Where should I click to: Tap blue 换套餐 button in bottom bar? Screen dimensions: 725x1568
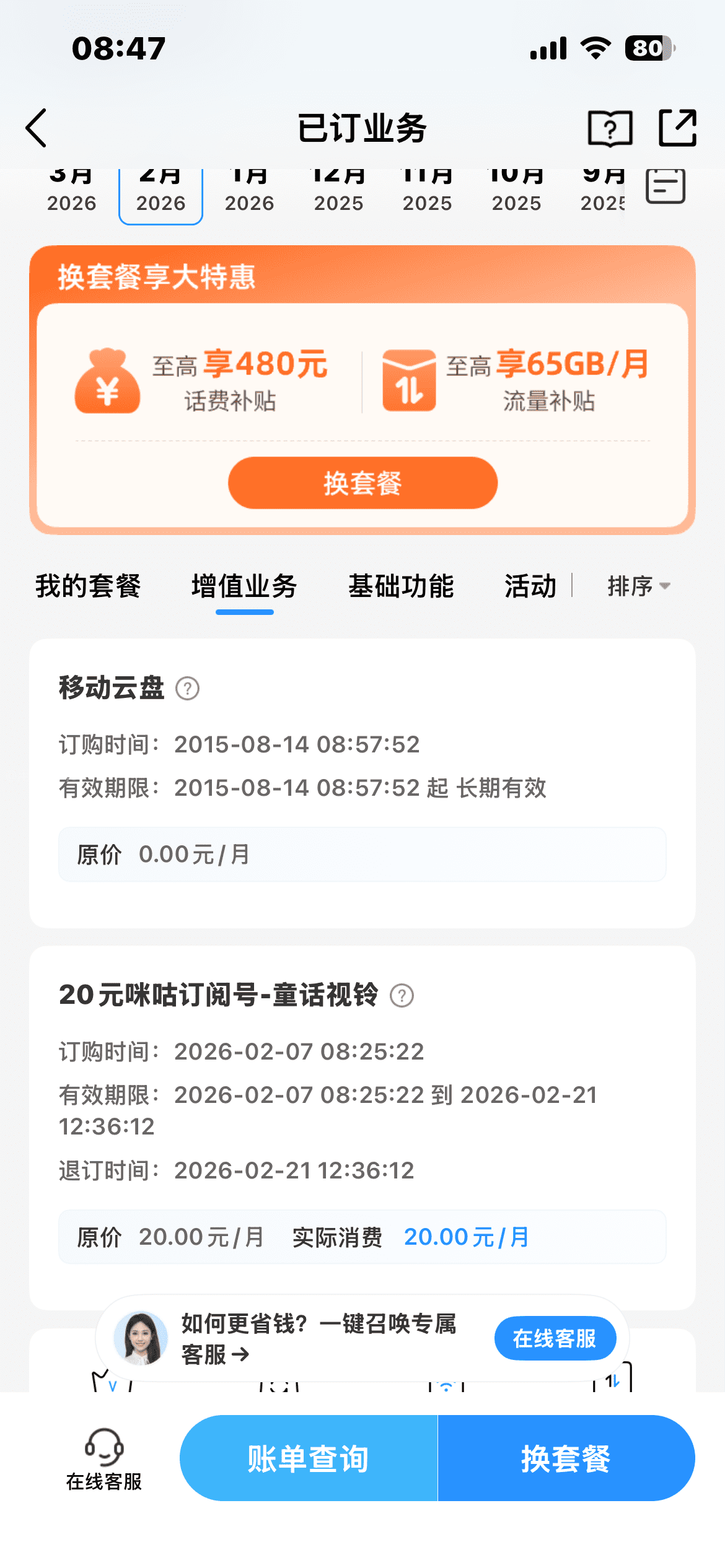566,1458
